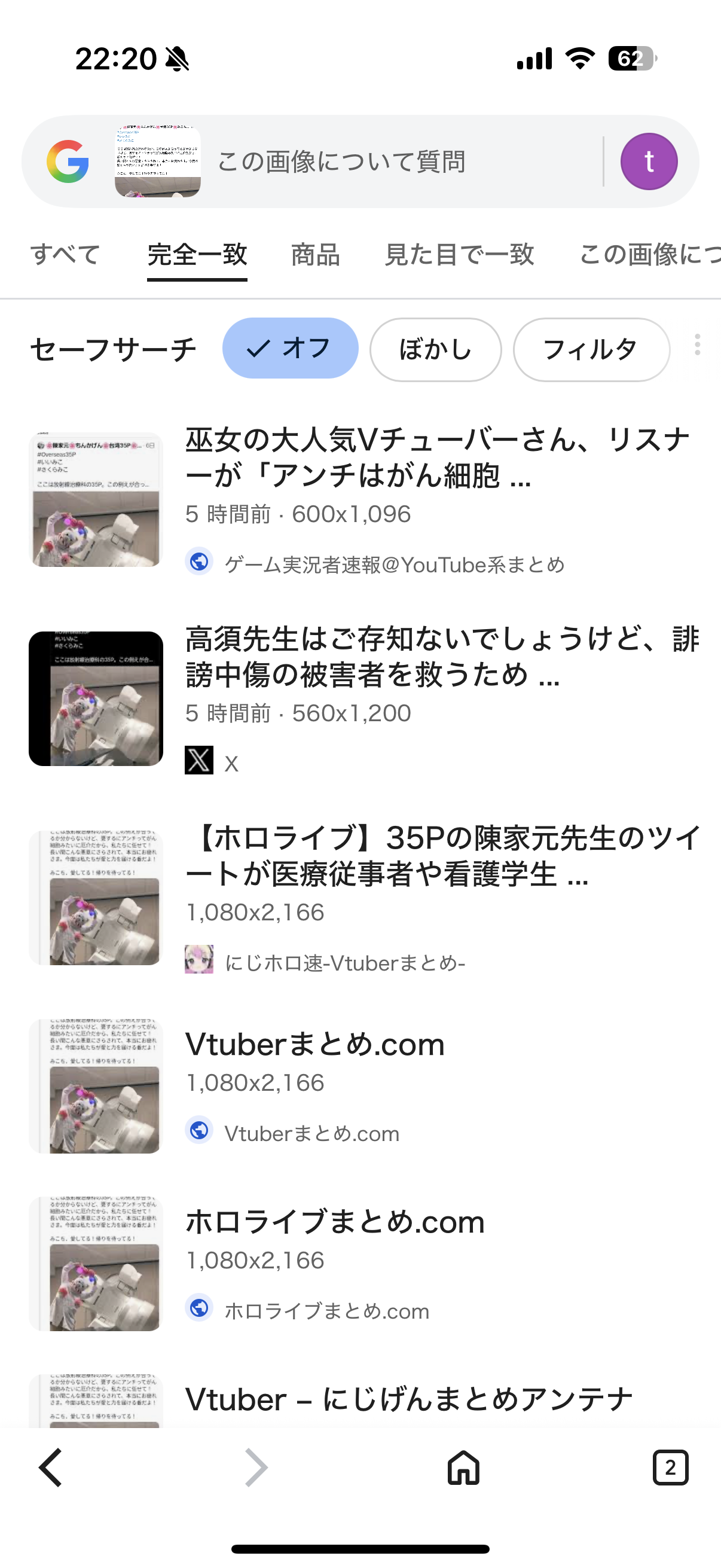Viewport: 721px width, 1568px height.
Task: Open the purple 't' account avatar
Action: [649, 162]
